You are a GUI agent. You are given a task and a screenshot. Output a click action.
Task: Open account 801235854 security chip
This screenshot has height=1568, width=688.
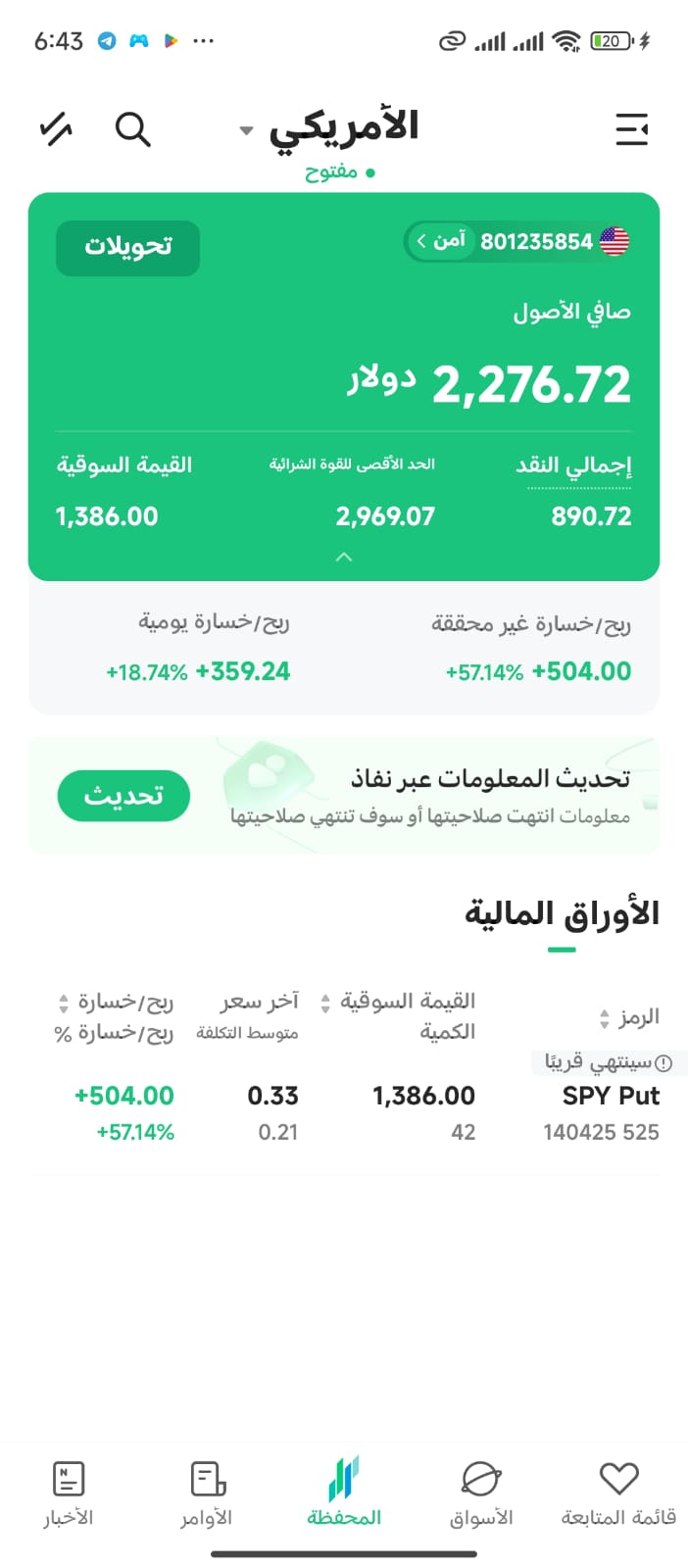point(516,241)
